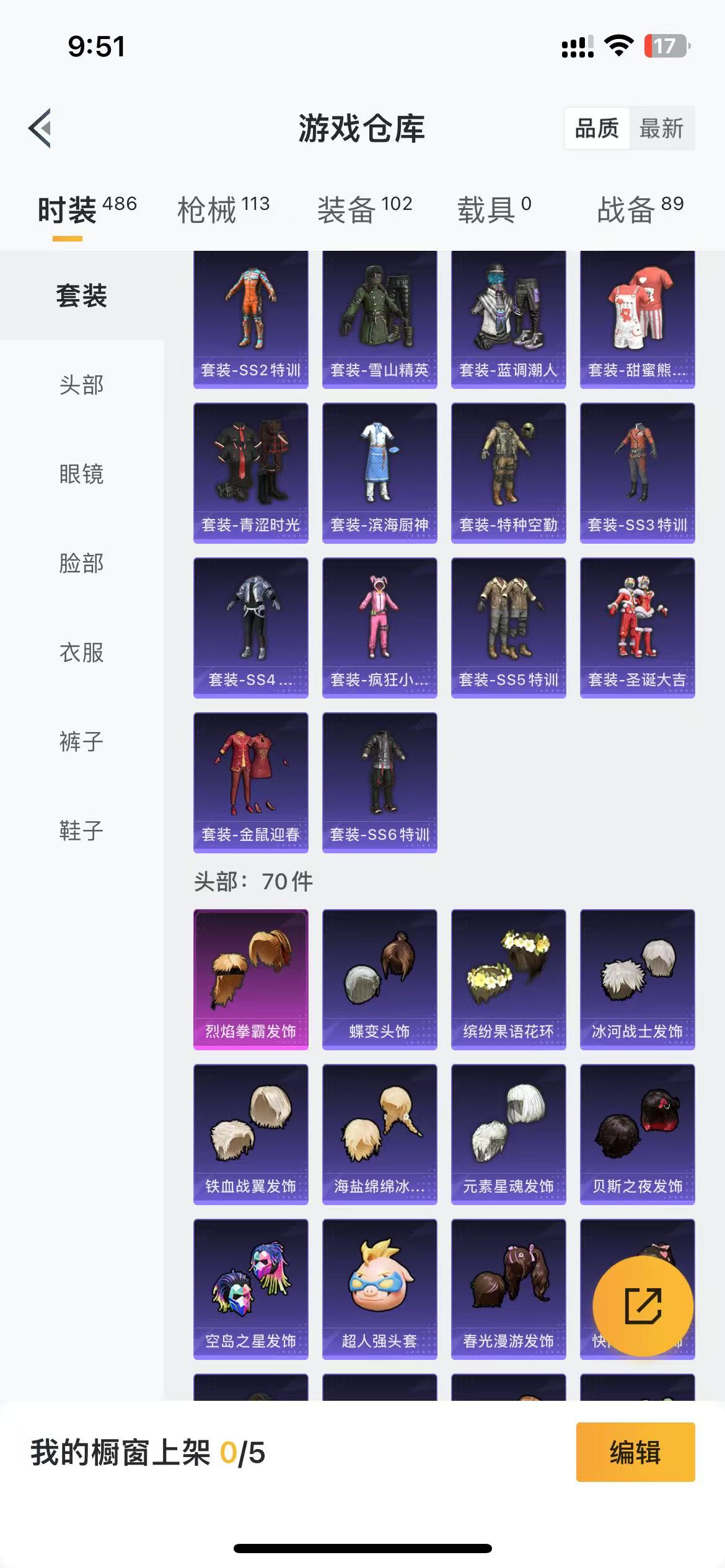Open the 载具 tab
725x1568 pixels.
pos(494,209)
